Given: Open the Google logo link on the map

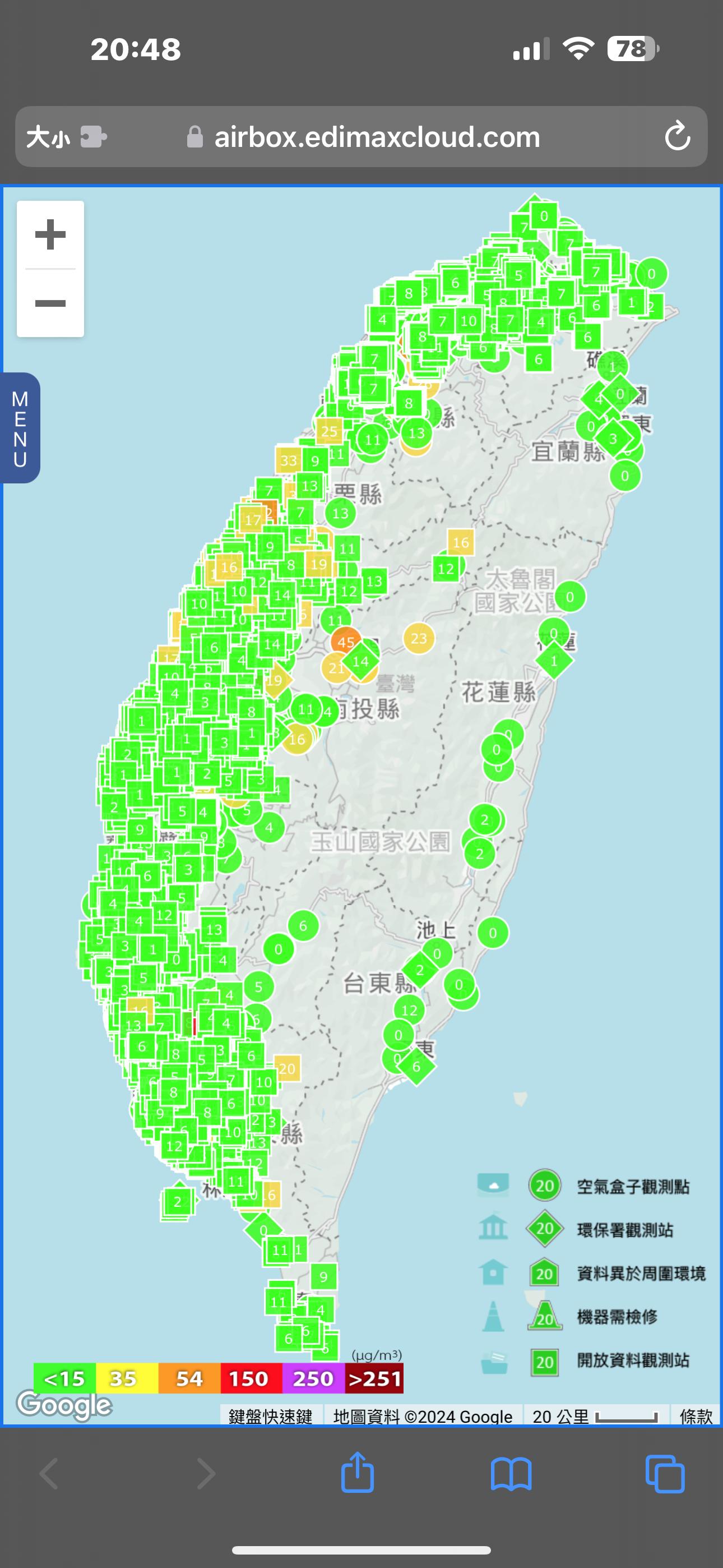Looking at the screenshot, I should [x=64, y=1405].
